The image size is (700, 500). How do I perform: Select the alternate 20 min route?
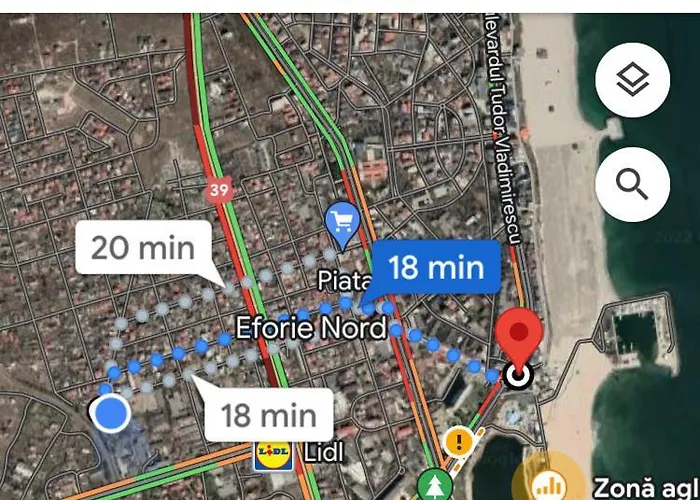pyautogui.click(x=143, y=249)
